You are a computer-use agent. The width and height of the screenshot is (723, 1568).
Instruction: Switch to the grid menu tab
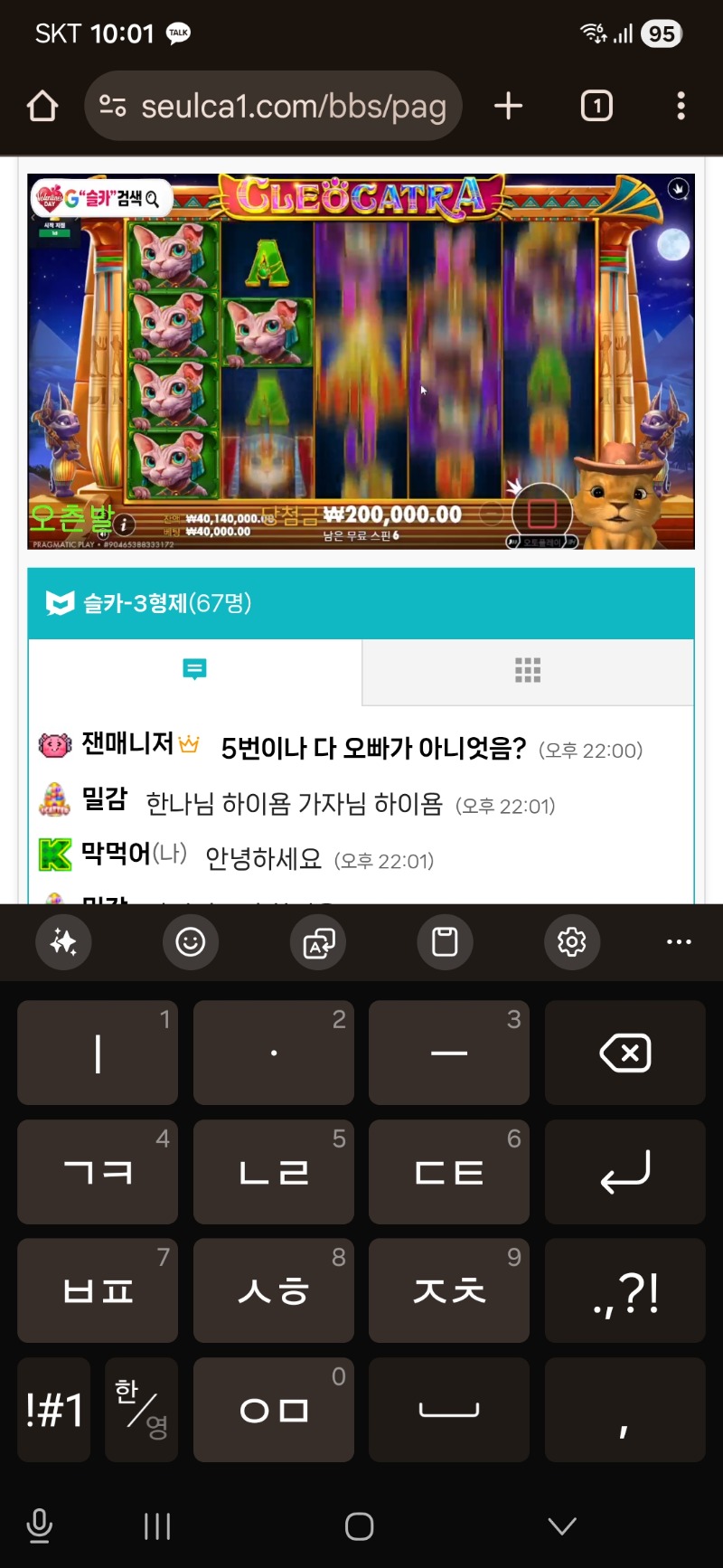(x=528, y=670)
